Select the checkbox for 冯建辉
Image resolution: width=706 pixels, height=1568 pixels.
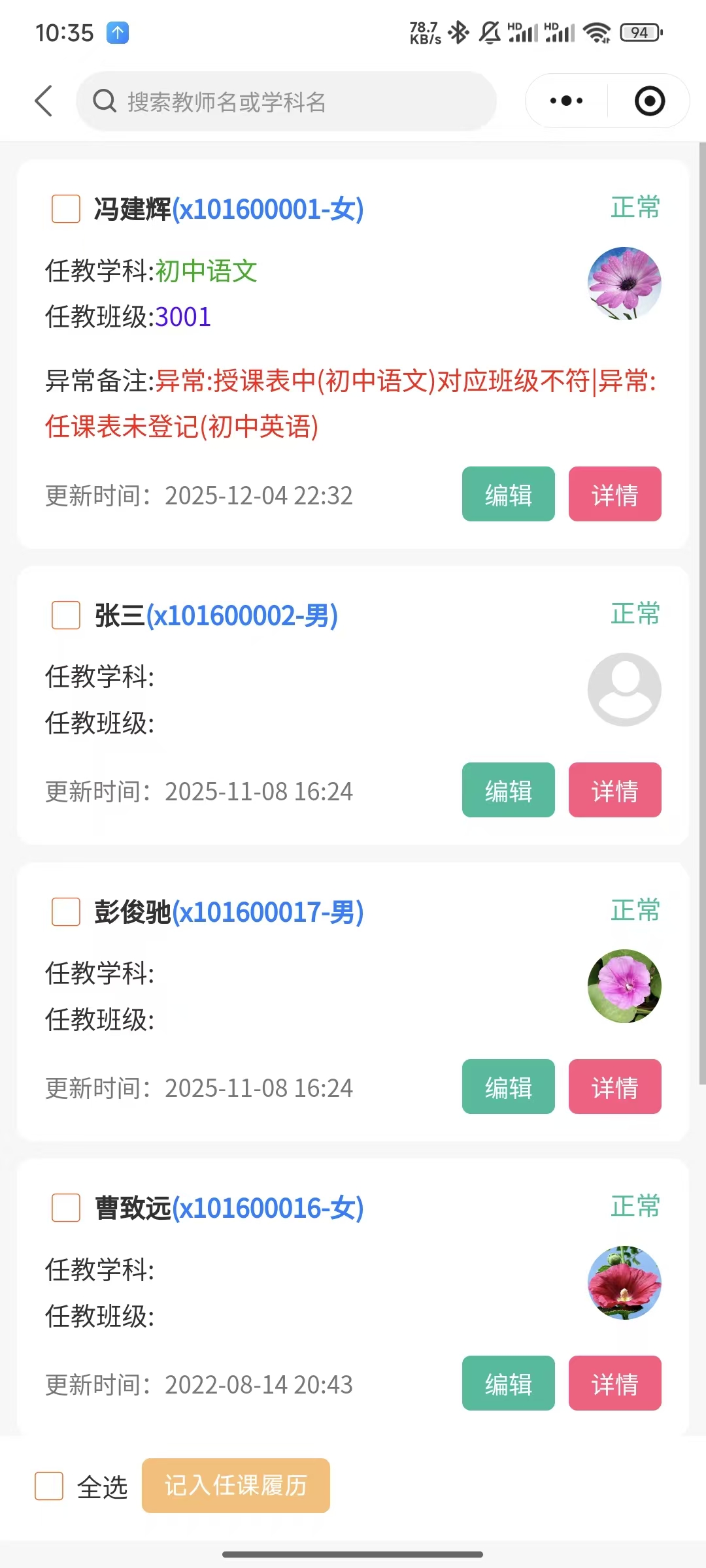[x=66, y=209]
